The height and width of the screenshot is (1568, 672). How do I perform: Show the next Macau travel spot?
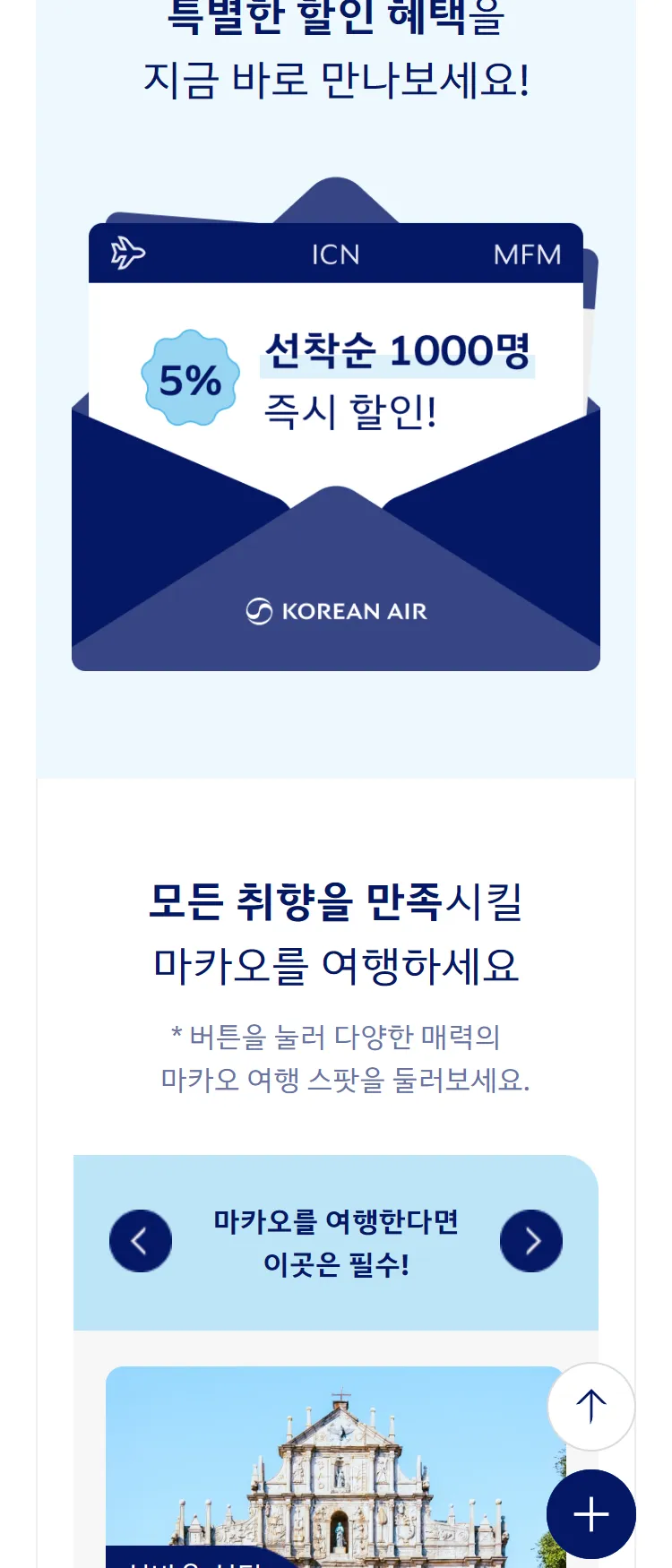pos(531,1241)
